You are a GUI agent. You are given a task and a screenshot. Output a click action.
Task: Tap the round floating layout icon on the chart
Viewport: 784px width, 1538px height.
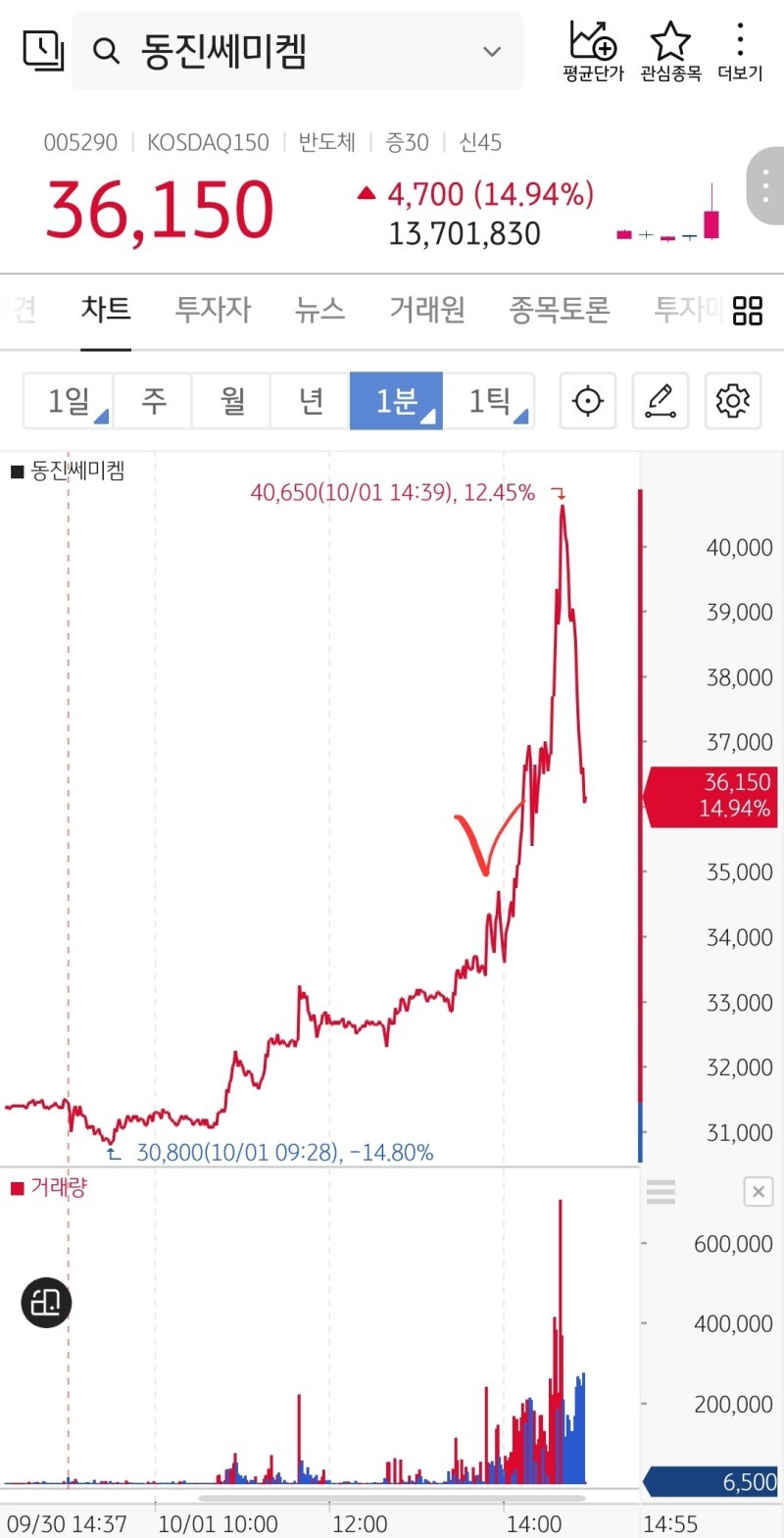(46, 1303)
